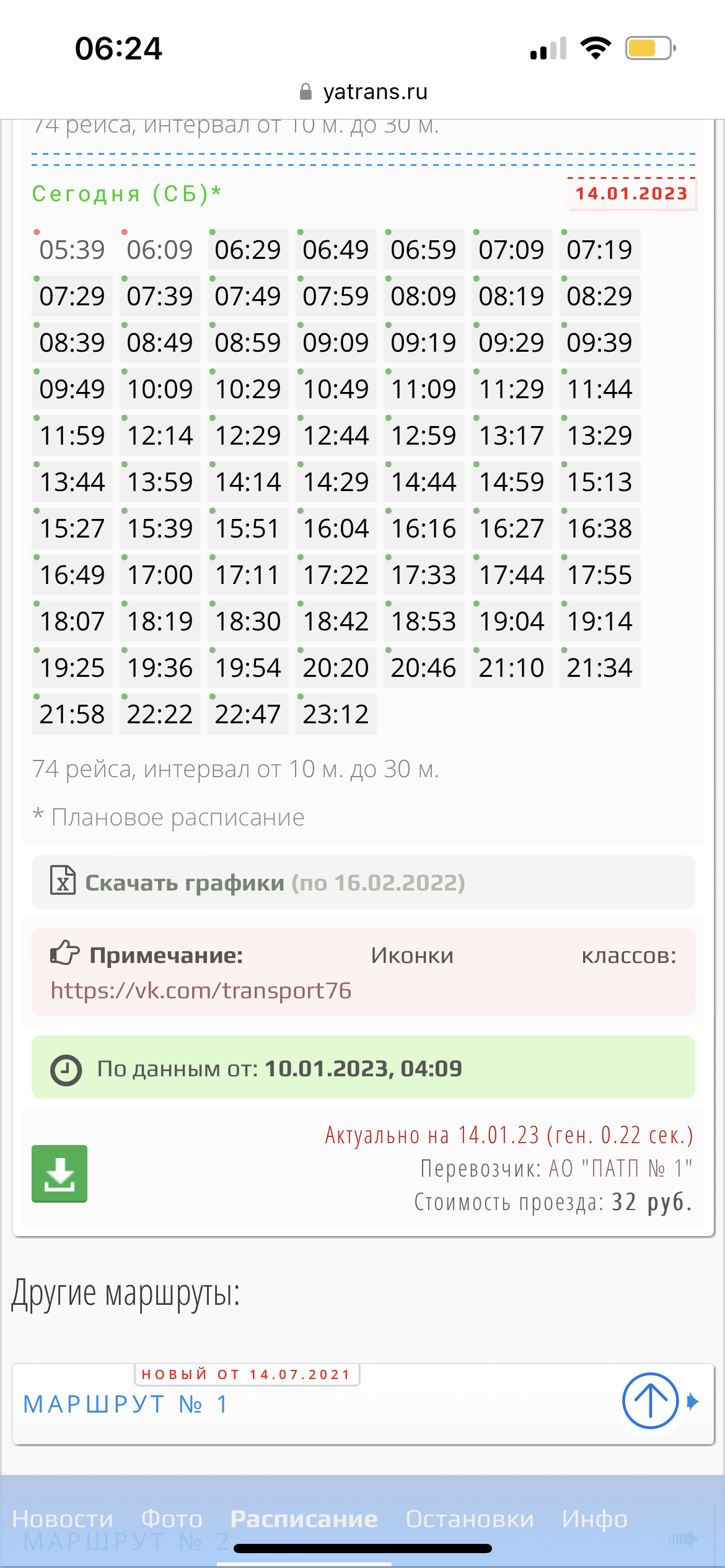725x1568 pixels.
Task: Switch to the Остановки tab
Action: tap(469, 1519)
